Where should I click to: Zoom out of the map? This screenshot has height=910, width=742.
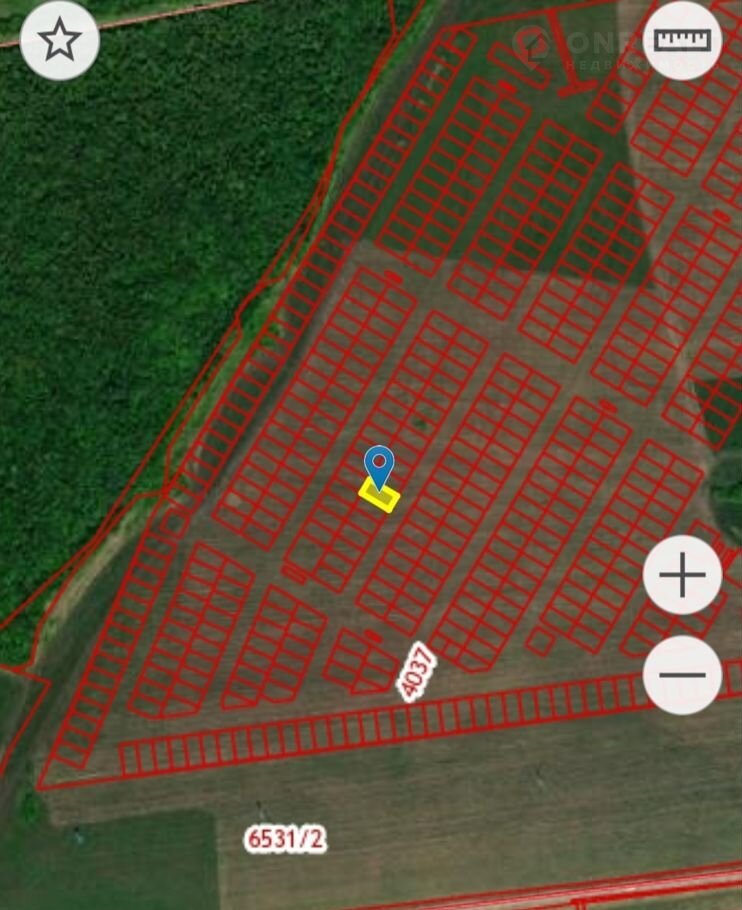click(x=682, y=675)
